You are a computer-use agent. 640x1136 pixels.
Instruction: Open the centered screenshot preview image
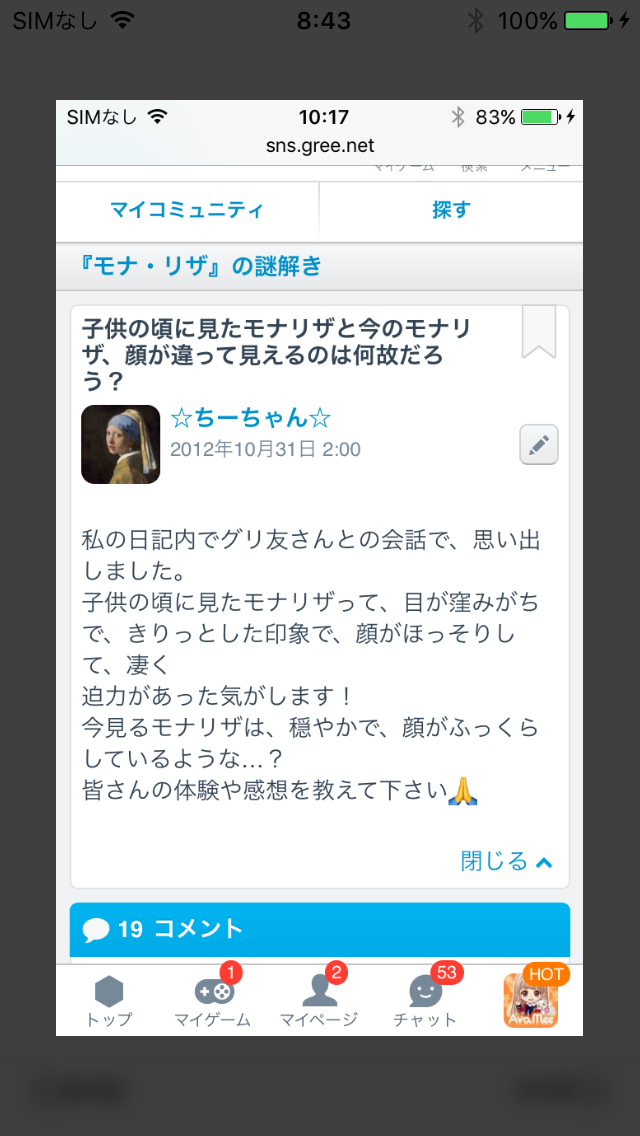pyautogui.click(x=319, y=566)
